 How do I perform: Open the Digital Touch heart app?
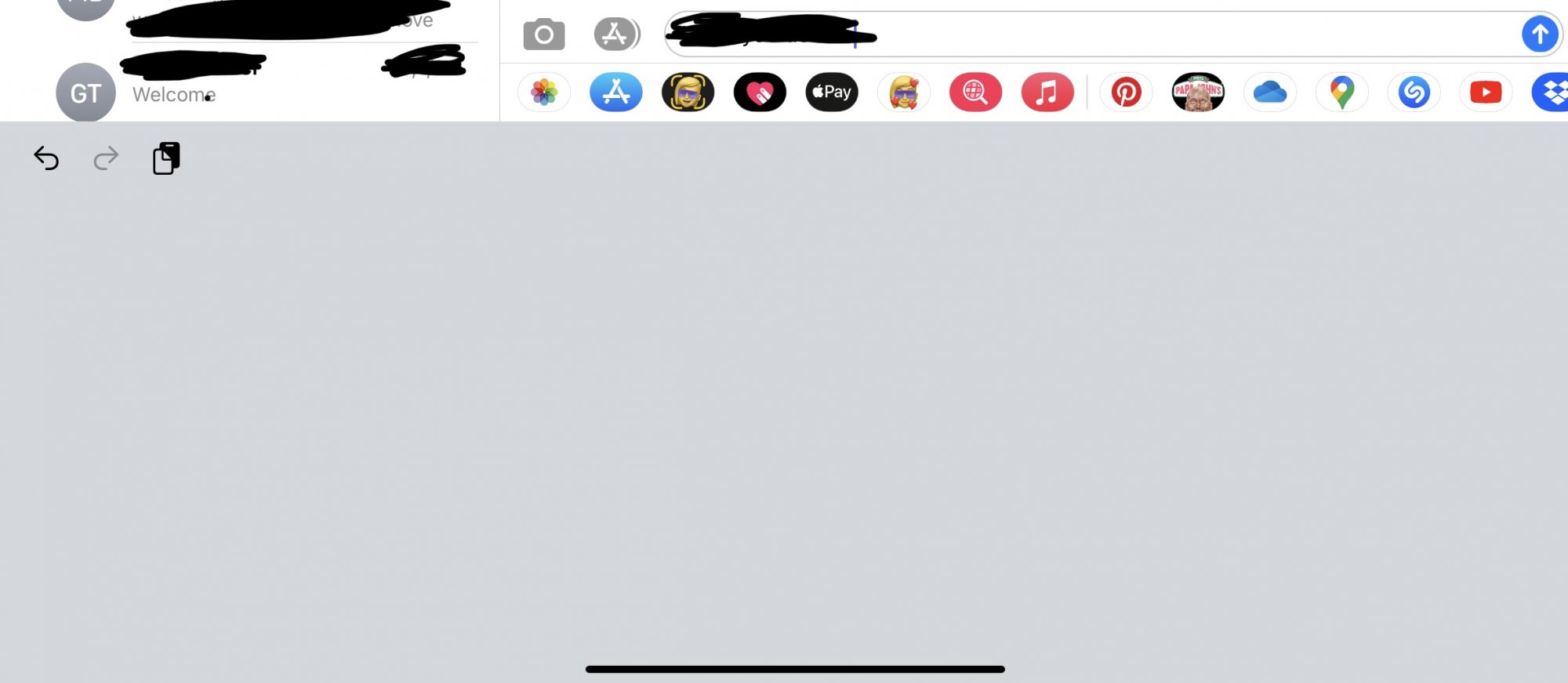pos(760,93)
